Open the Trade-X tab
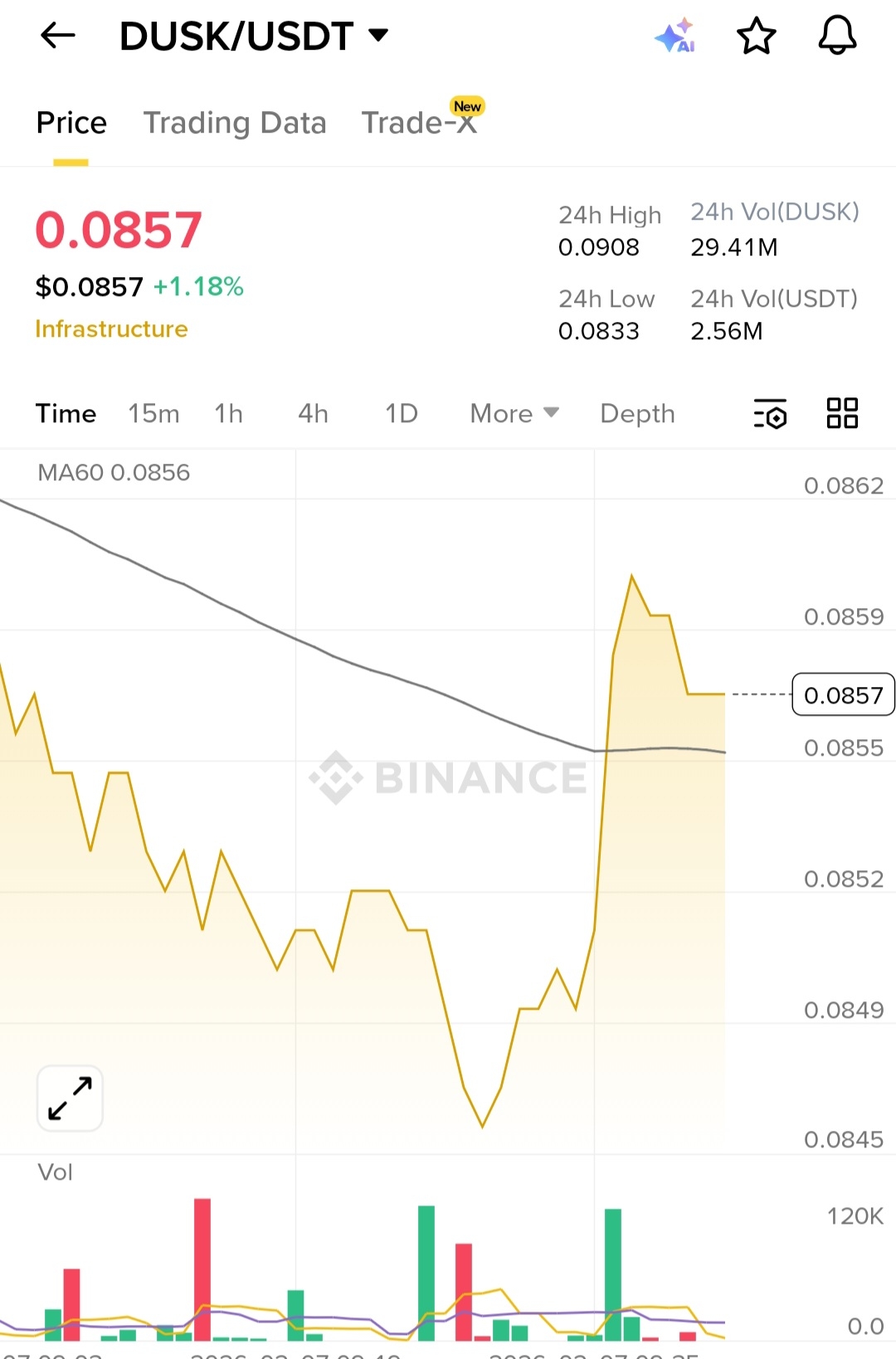 pos(420,123)
